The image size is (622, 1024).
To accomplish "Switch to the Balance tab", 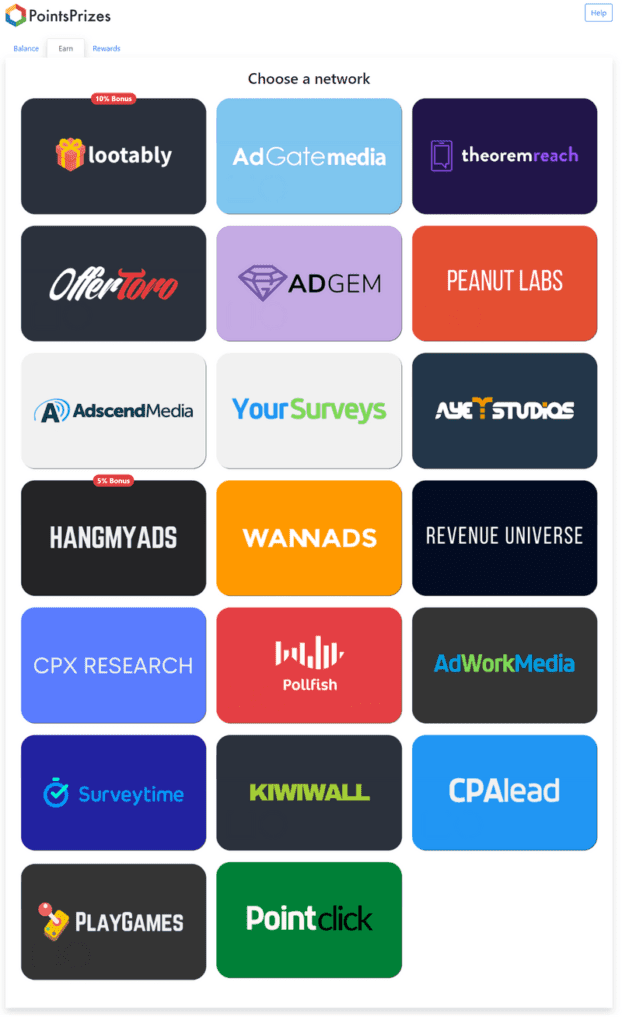I will coord(26,48).
